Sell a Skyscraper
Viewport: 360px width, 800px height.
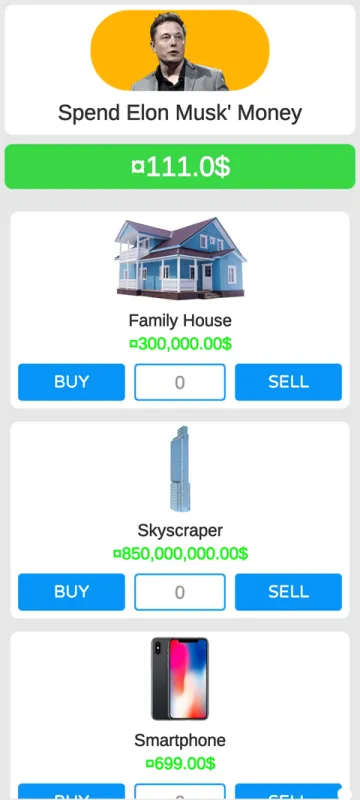[288, 592]
